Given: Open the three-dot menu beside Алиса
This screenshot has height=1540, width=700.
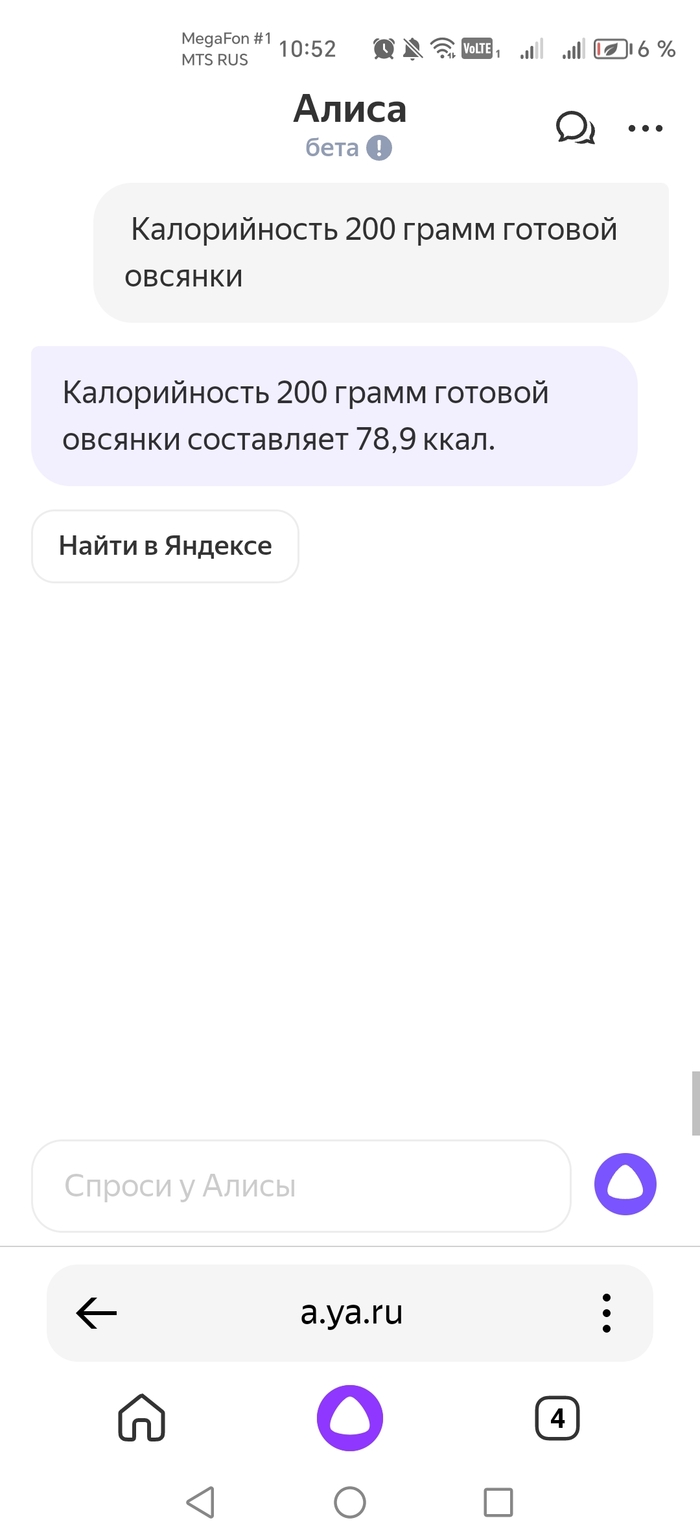Looking at the screenshot, I should (645, 128).
